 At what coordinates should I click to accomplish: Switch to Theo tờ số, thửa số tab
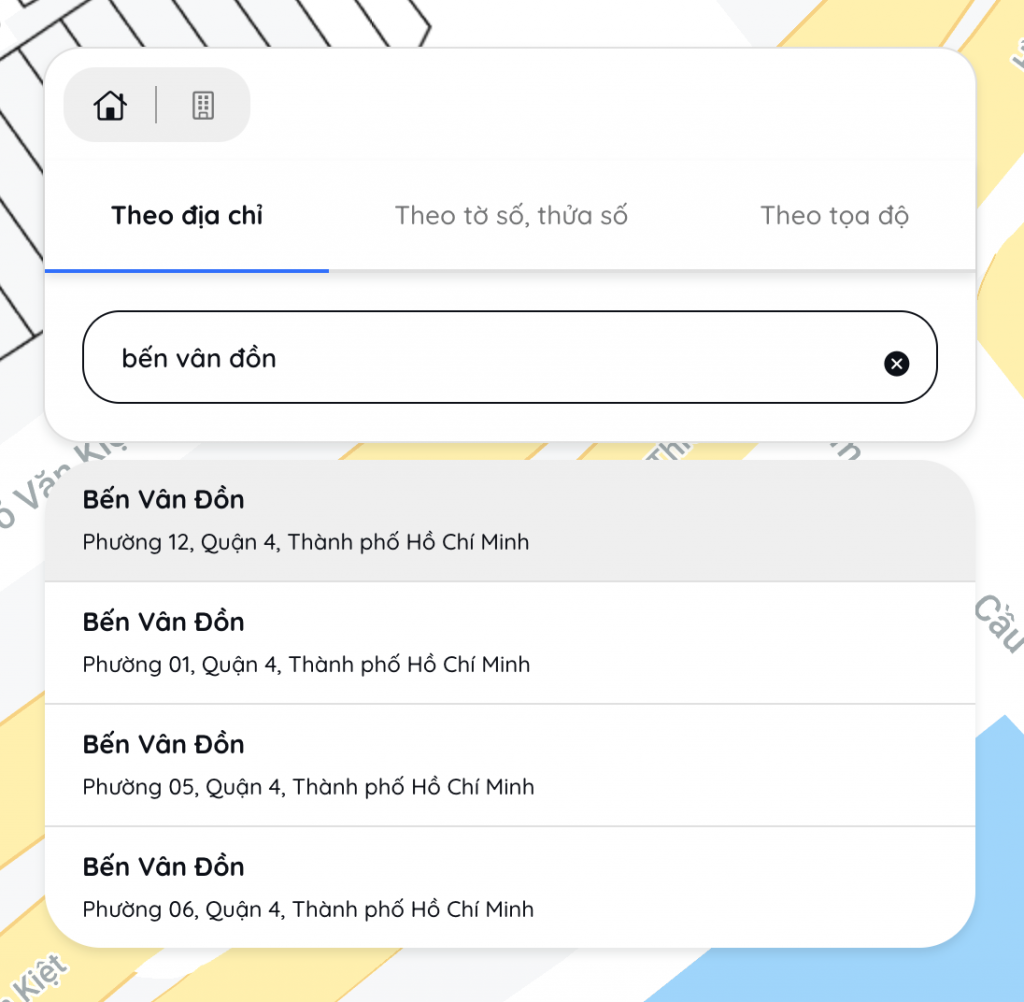click(511, 216)
